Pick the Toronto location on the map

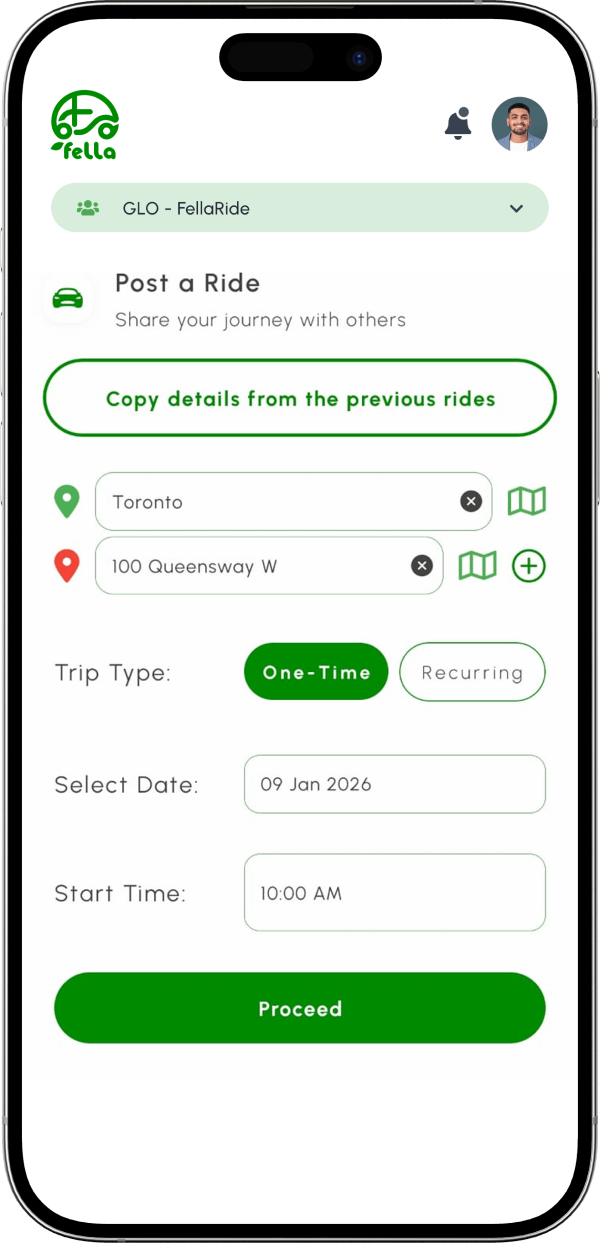click(527, 501)
